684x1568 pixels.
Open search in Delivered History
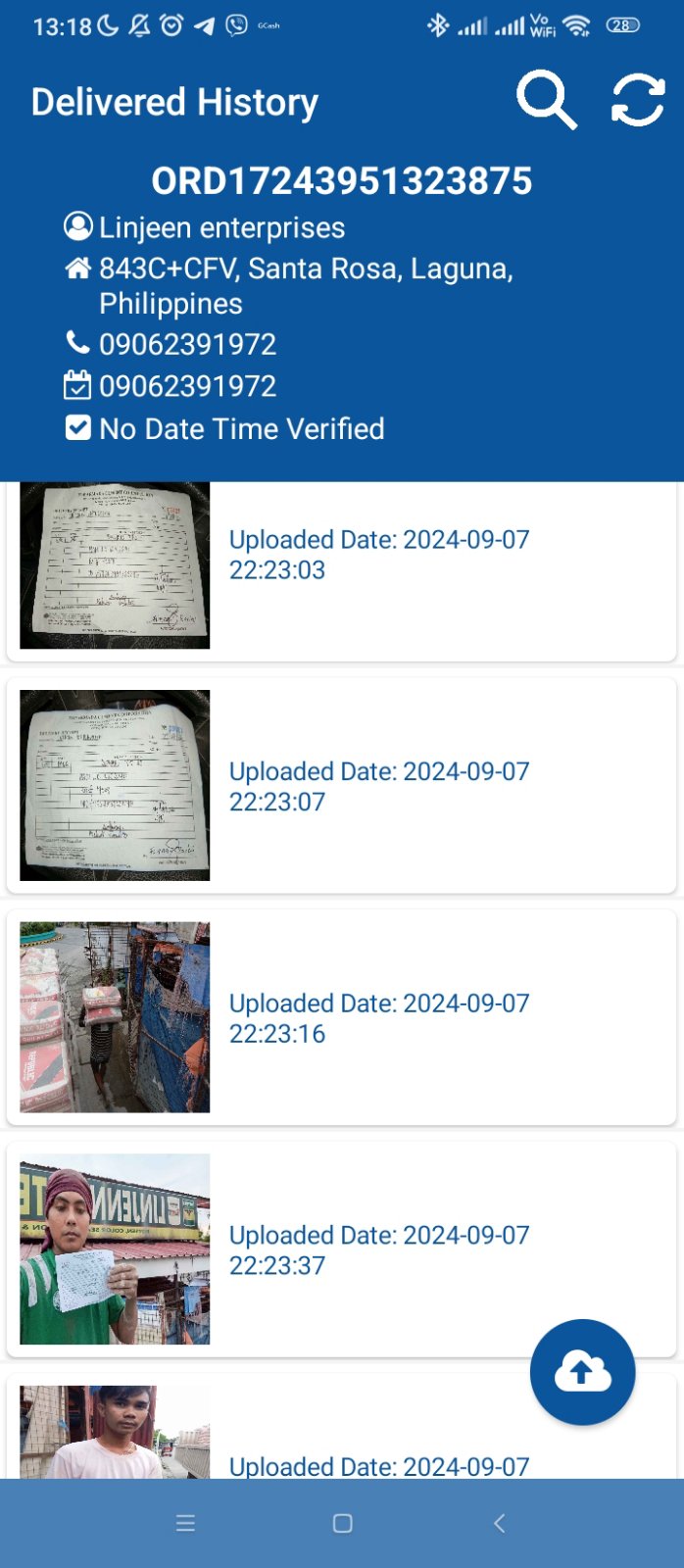click(x=546, y=100)
